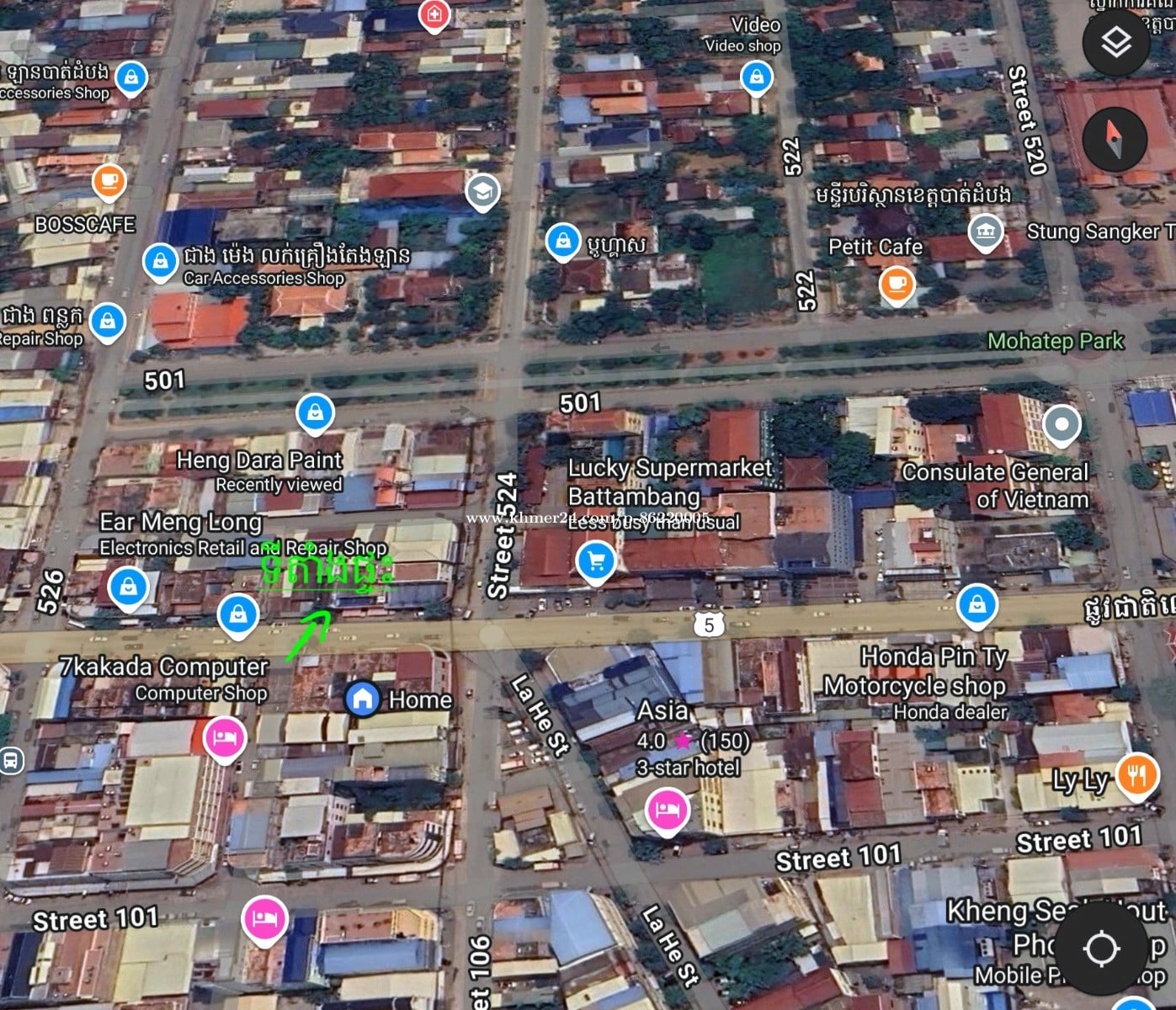Select the Ly Ly restaurant marker

tap(1136, 774)
